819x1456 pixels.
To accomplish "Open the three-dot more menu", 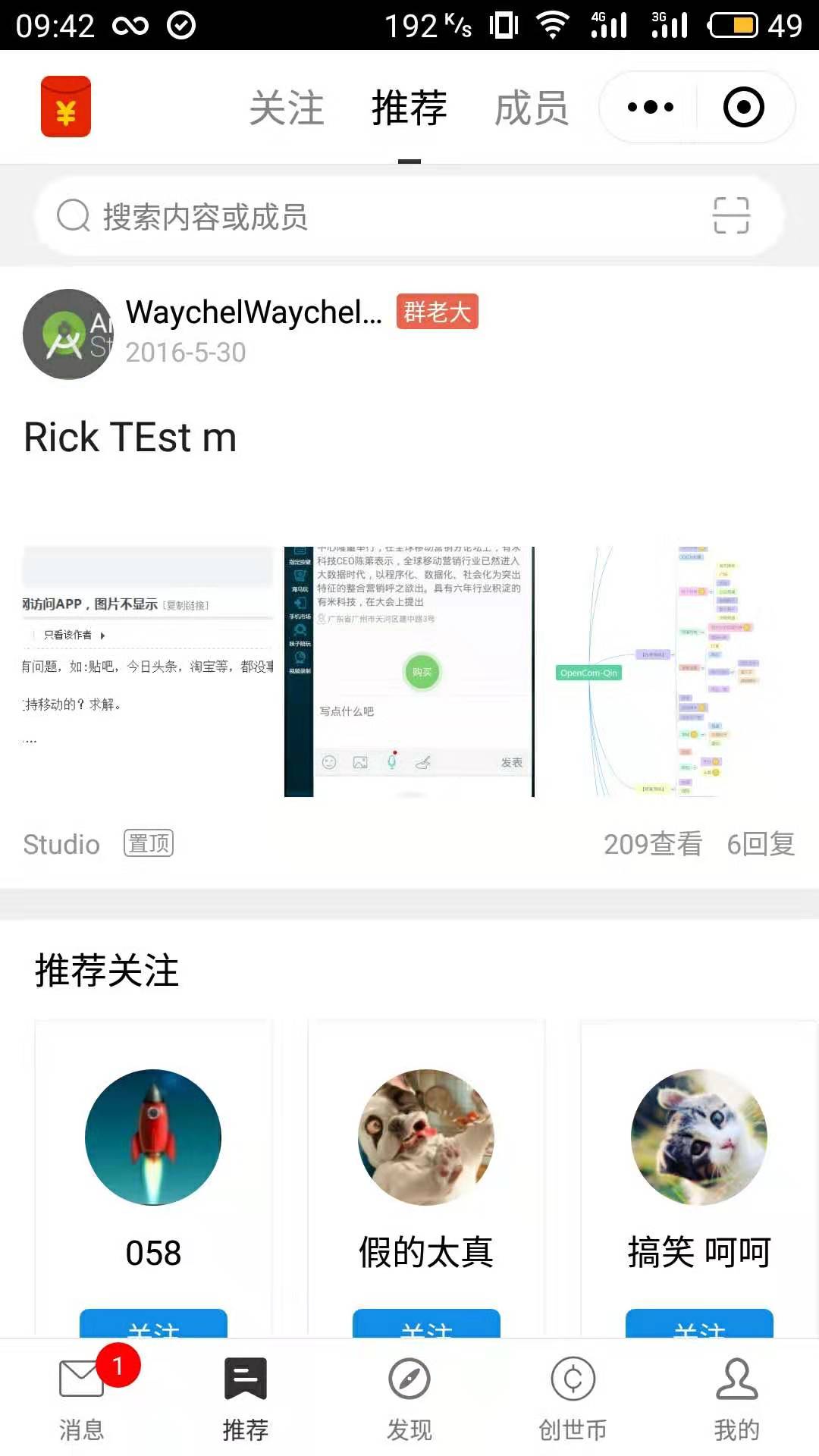I will point(650,107).
